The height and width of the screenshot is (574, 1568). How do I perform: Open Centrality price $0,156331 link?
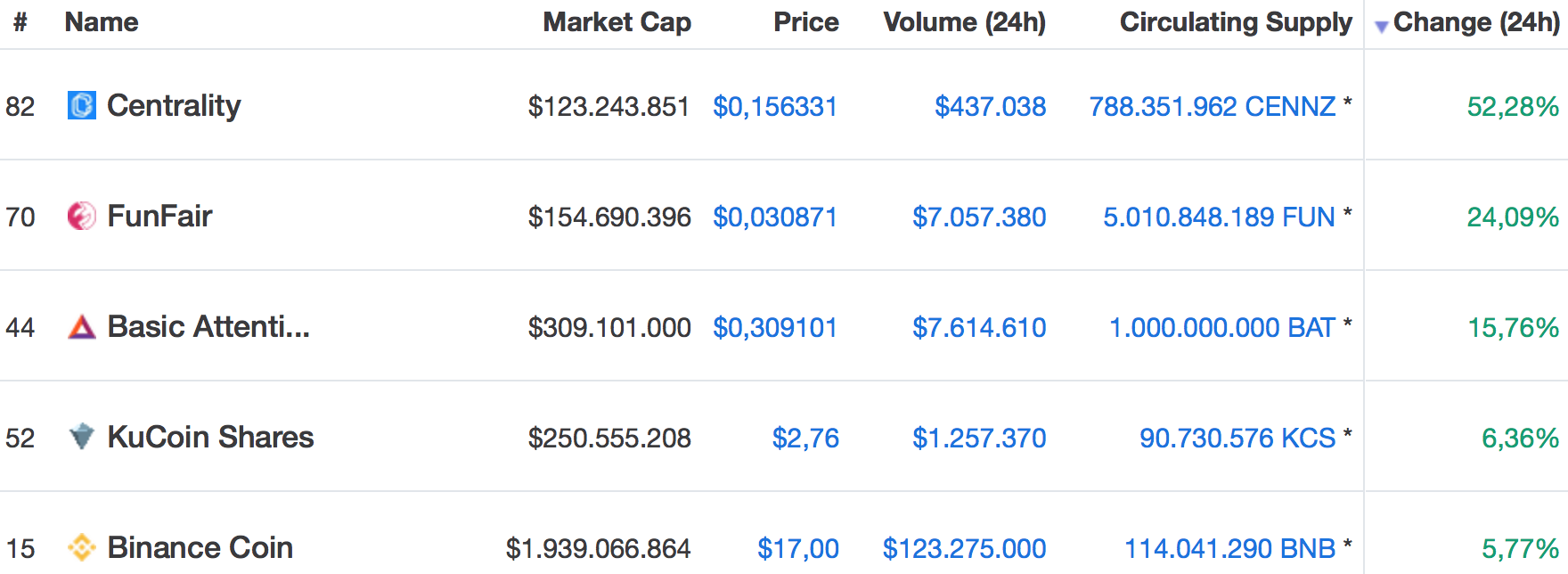point(775,107)
